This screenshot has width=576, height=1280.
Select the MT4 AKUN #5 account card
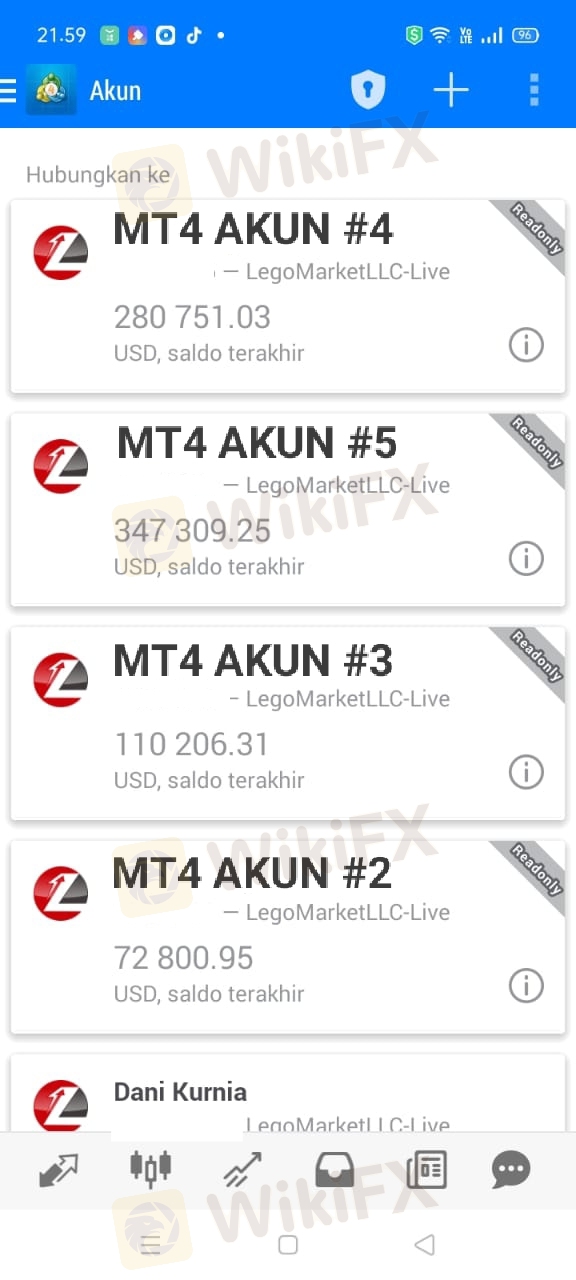[288, 510]
